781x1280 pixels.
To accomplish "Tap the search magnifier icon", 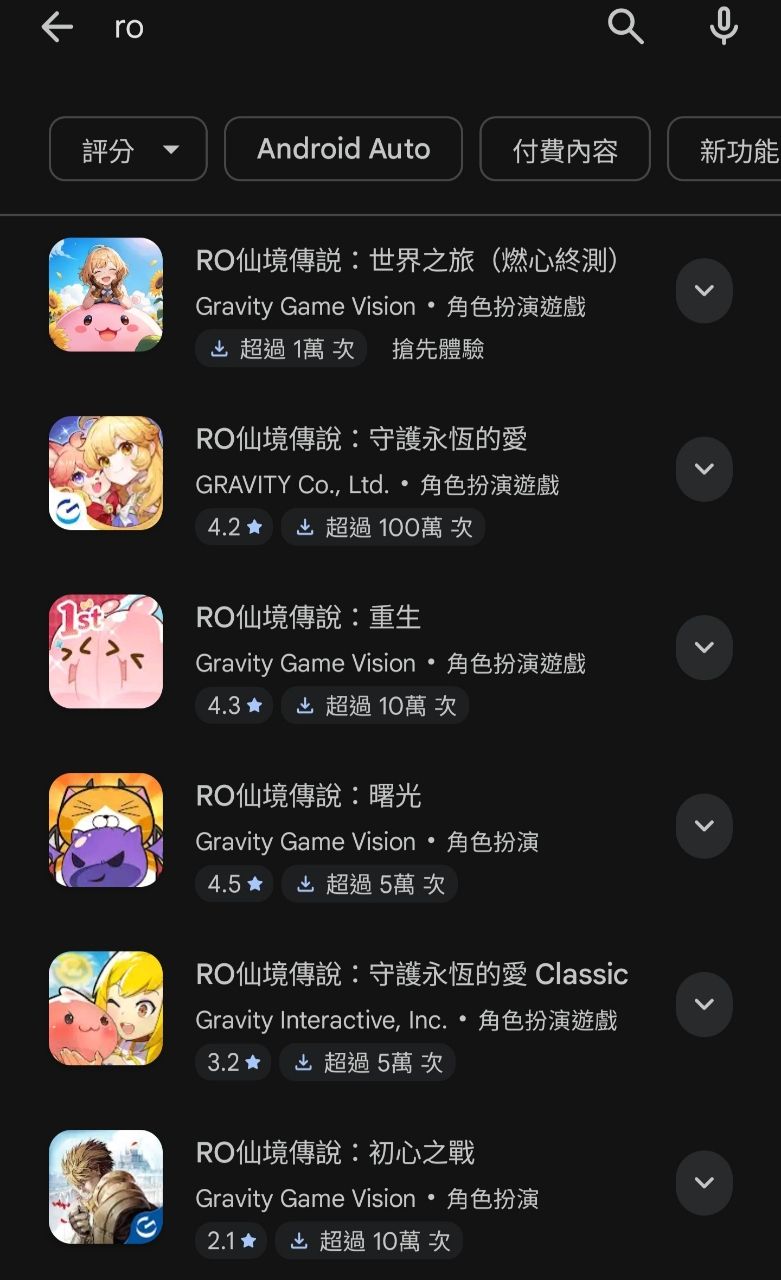I will (626, 27).
